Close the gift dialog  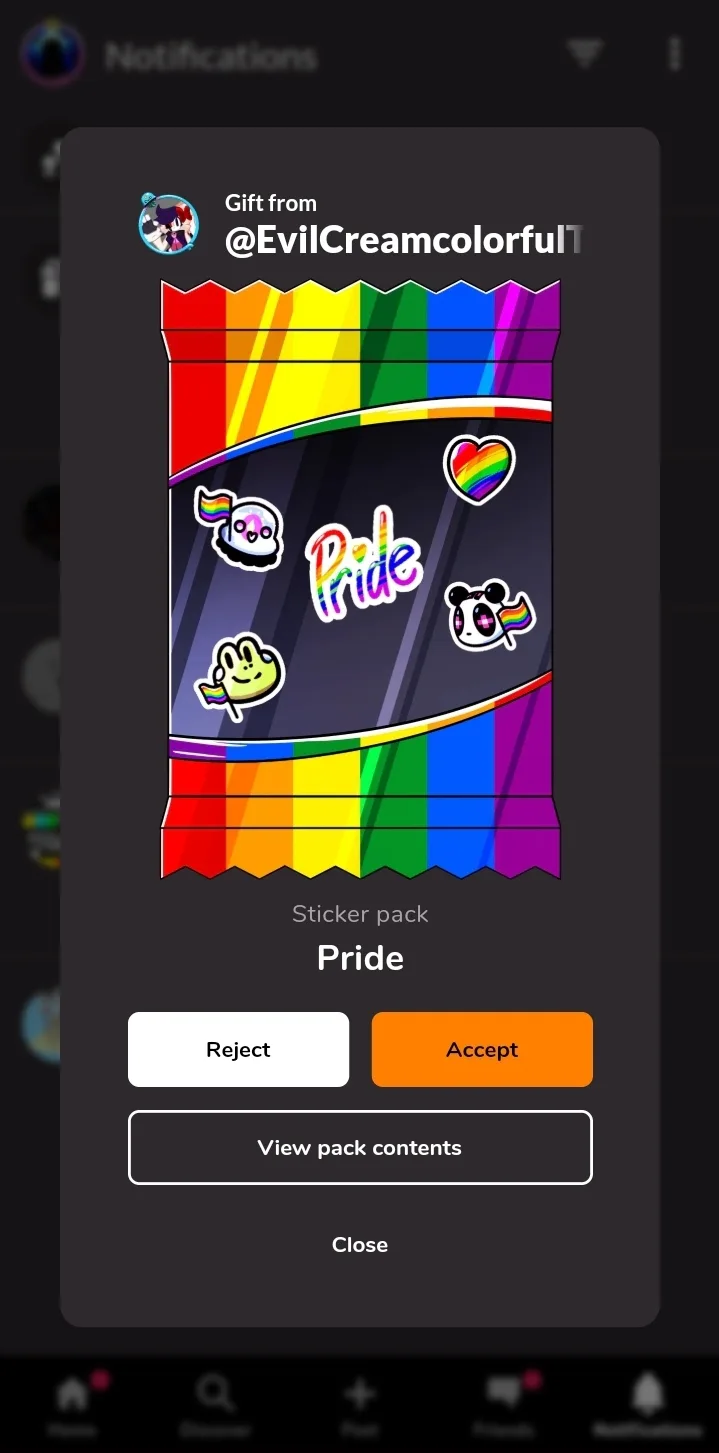[360, 1245]
